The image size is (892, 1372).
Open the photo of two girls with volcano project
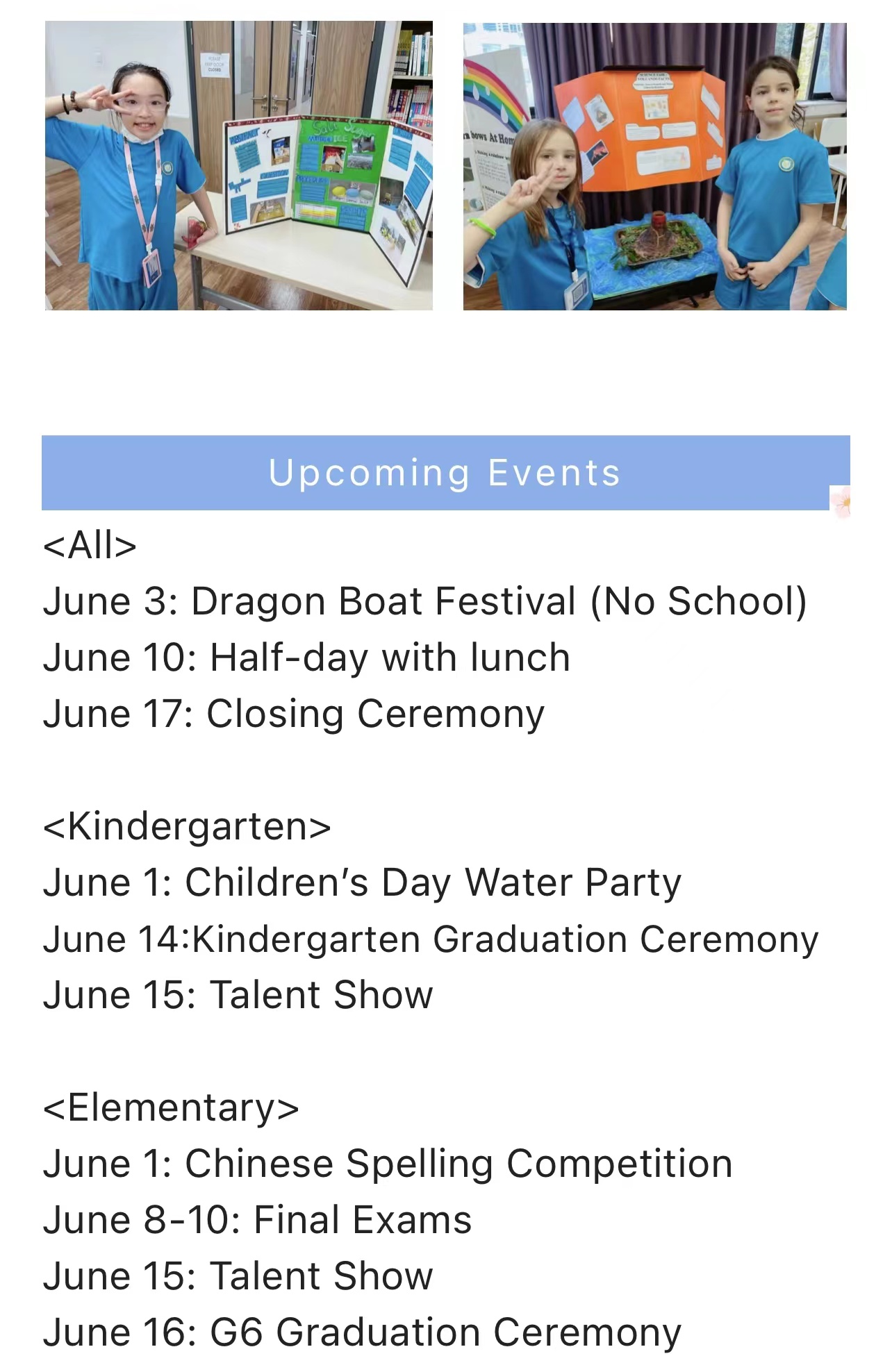tap(654, 167)
